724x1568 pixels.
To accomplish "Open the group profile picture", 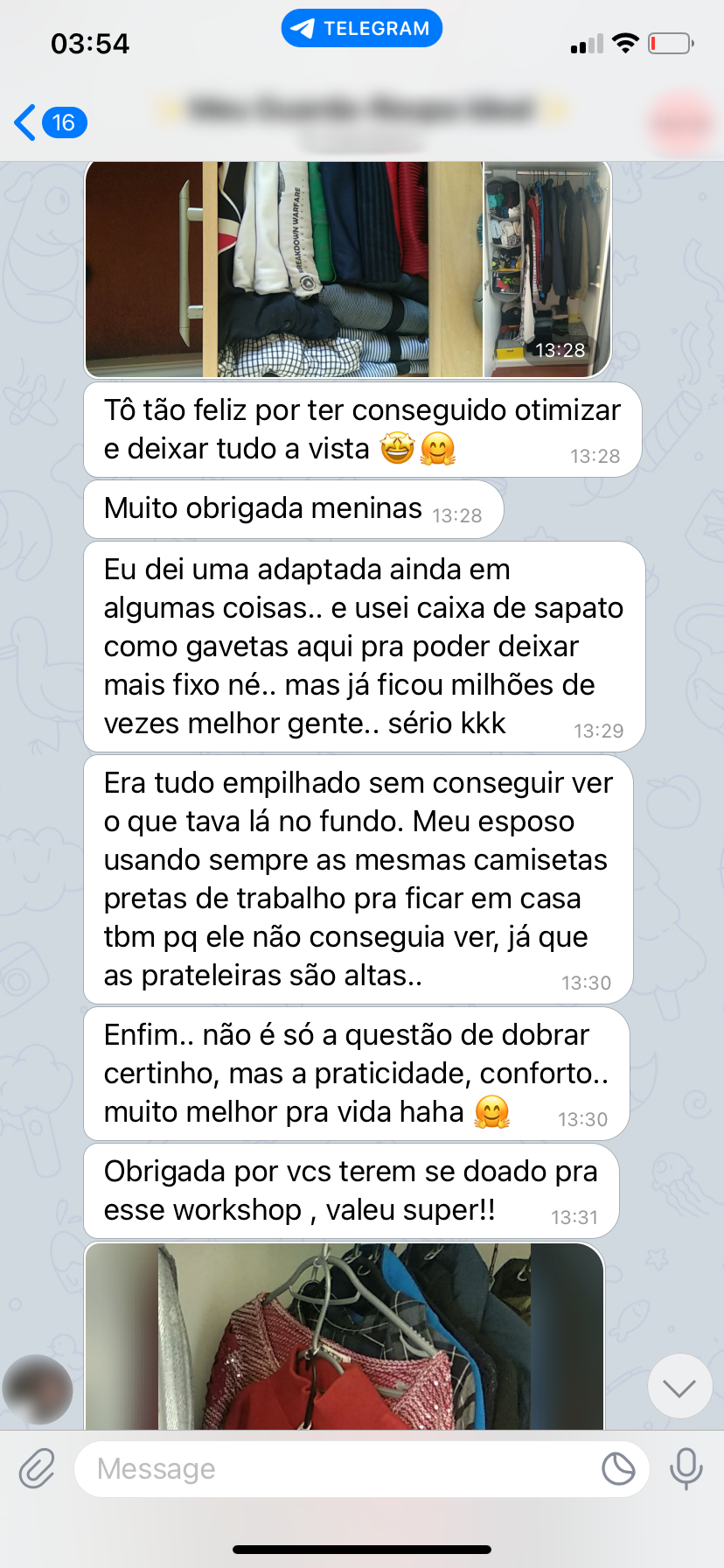I will coord(679,122).
